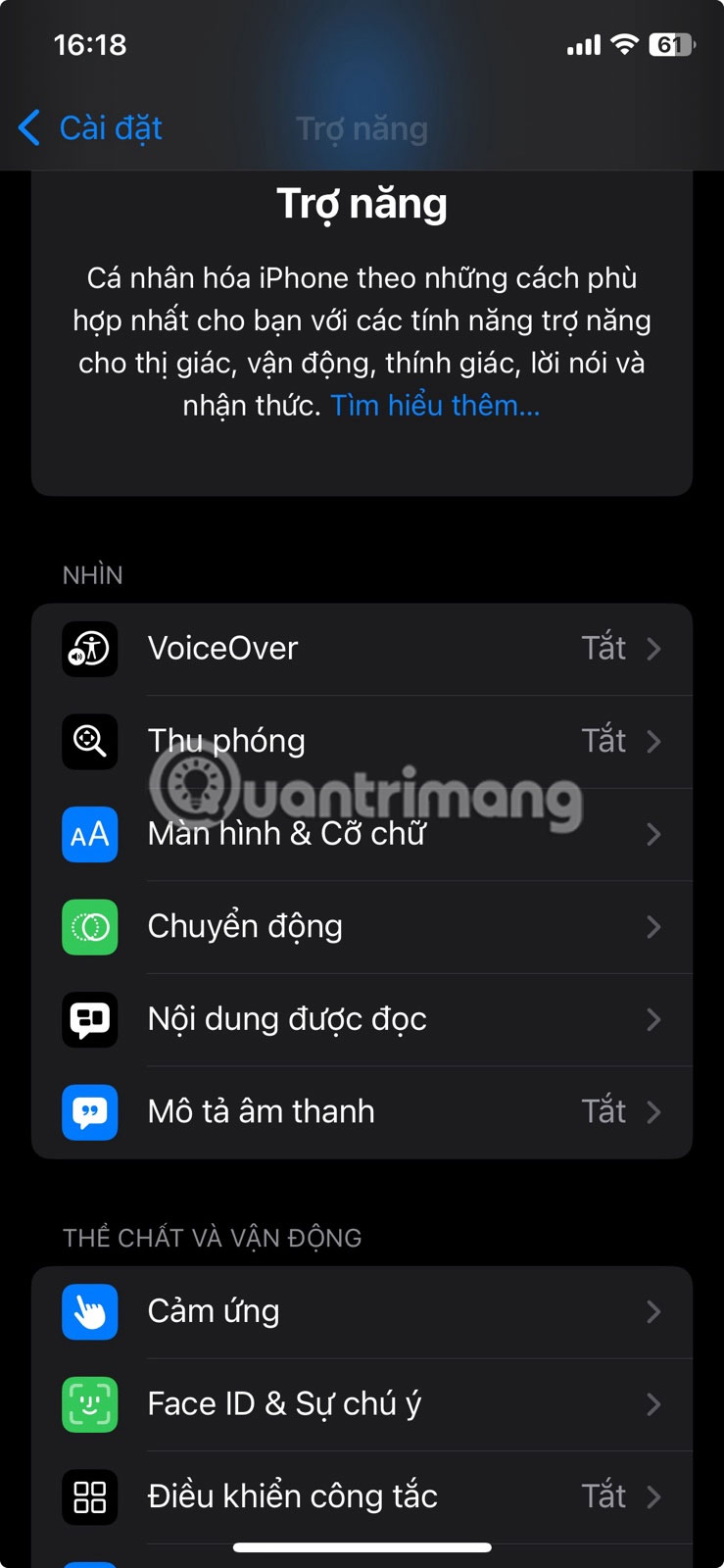This screenshot has height=1568, width=724.
Task: Open Thu phóng settings
Action: (x=362, y=742)
